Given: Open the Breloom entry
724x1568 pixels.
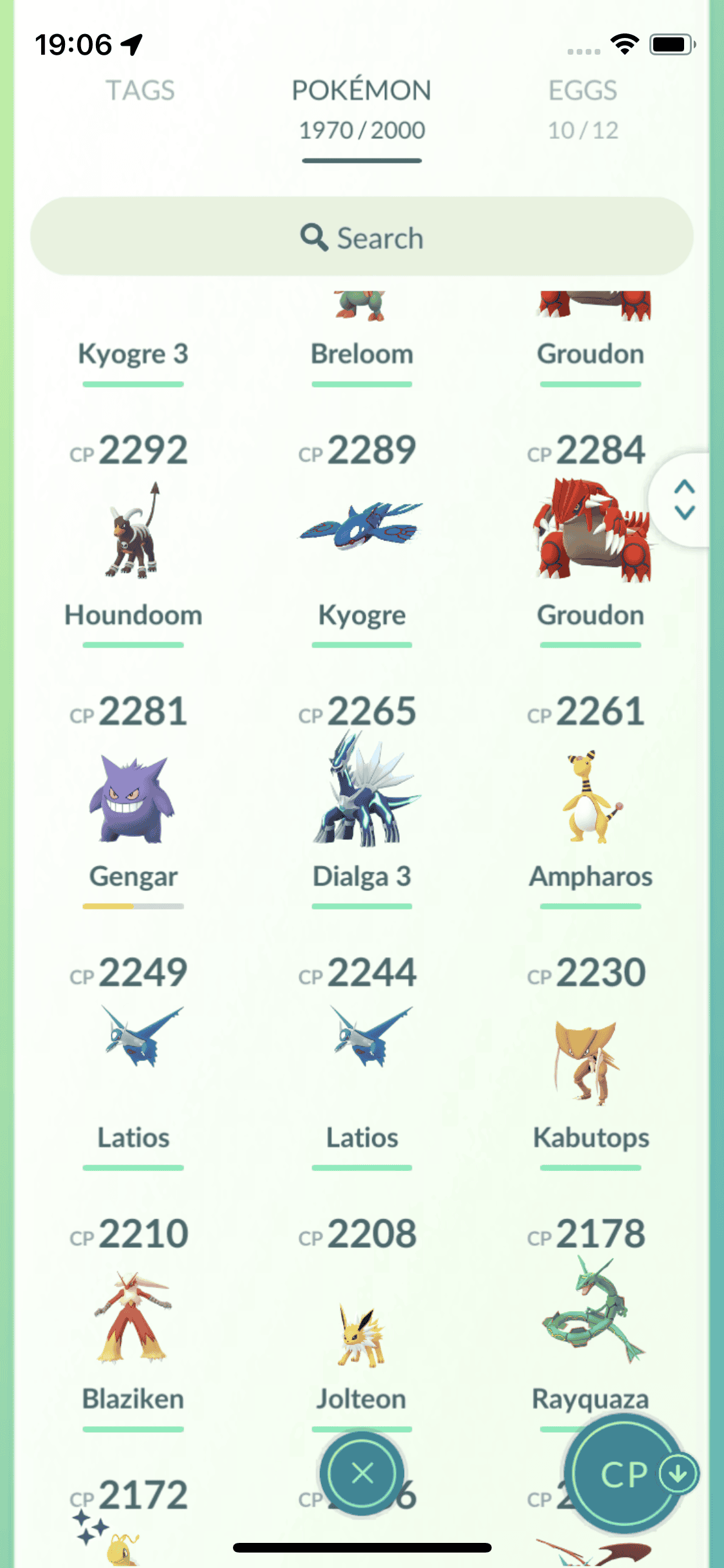Looking at the screenshot, I should coord(362,335).
